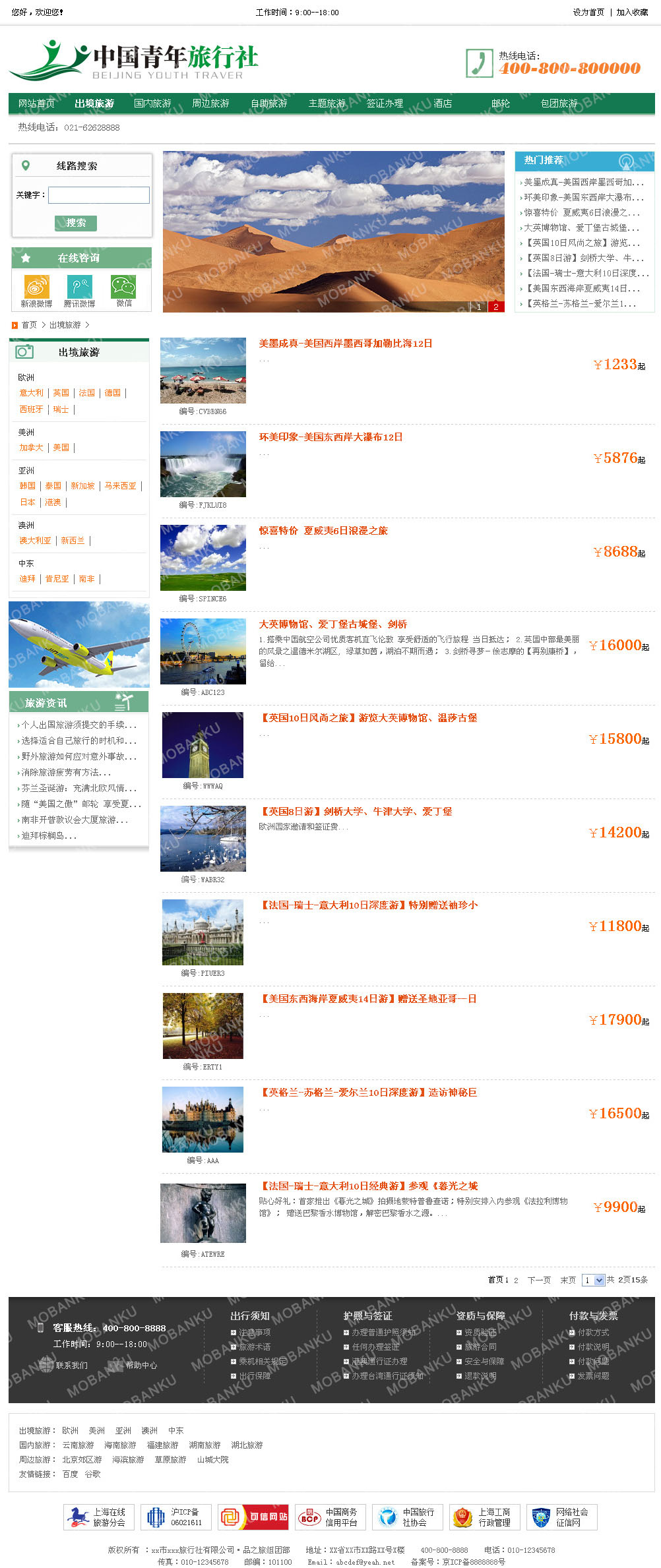Viewport: 661px width, 1568px height.
Task: Switch the banner to slide 2
Action: [496, 307]
